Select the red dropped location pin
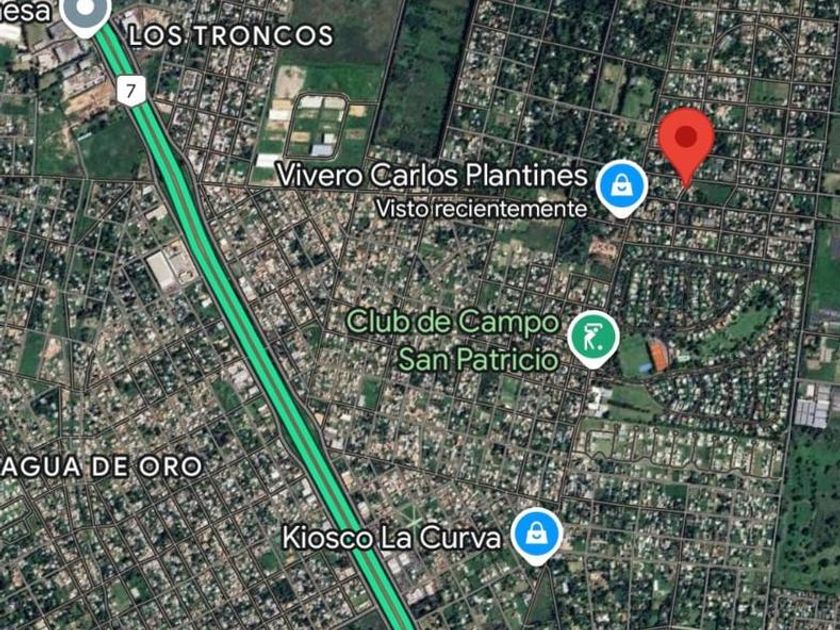840x630 pixels. pos(687,140)
